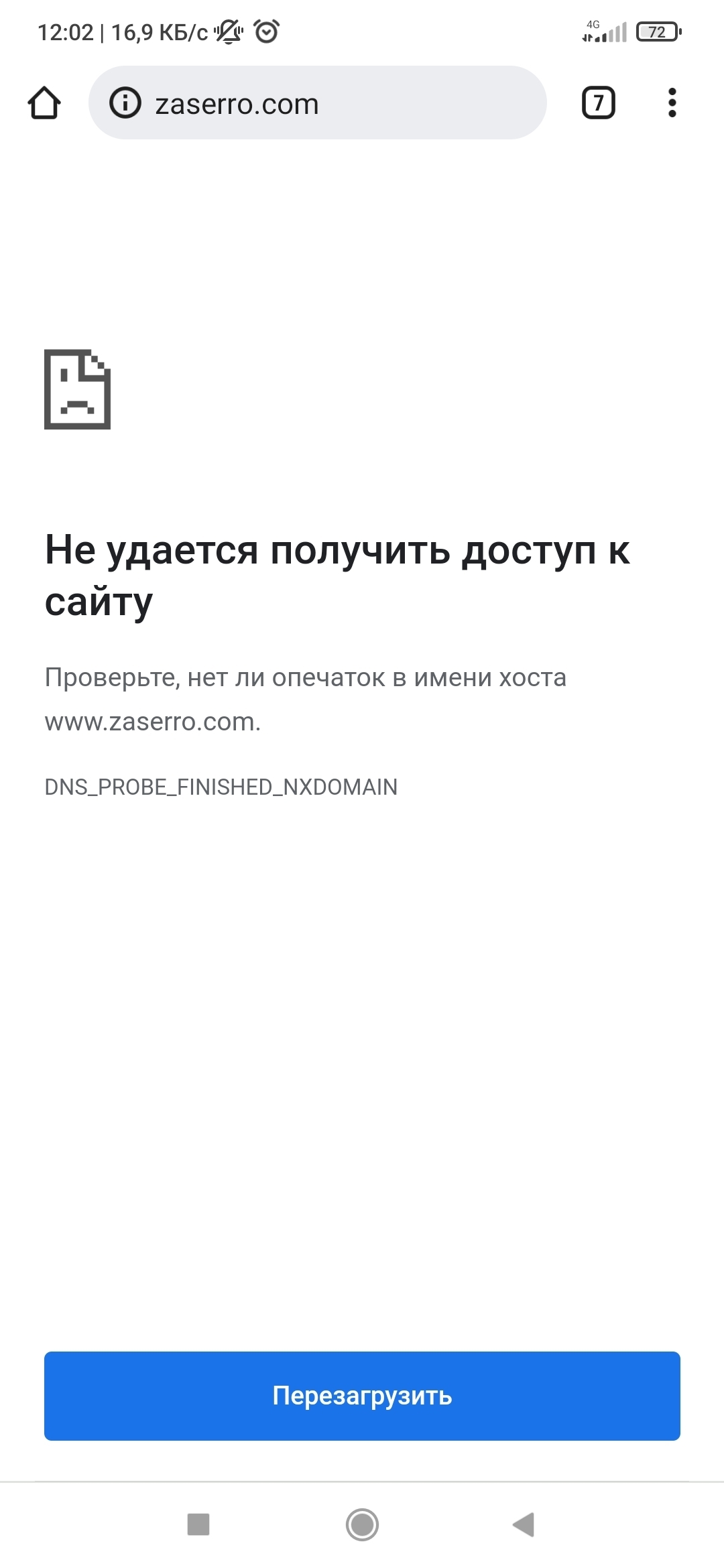724x1568 pixels.
Task: Tap the zaserro.com address bar
Action: coord(335,103)
